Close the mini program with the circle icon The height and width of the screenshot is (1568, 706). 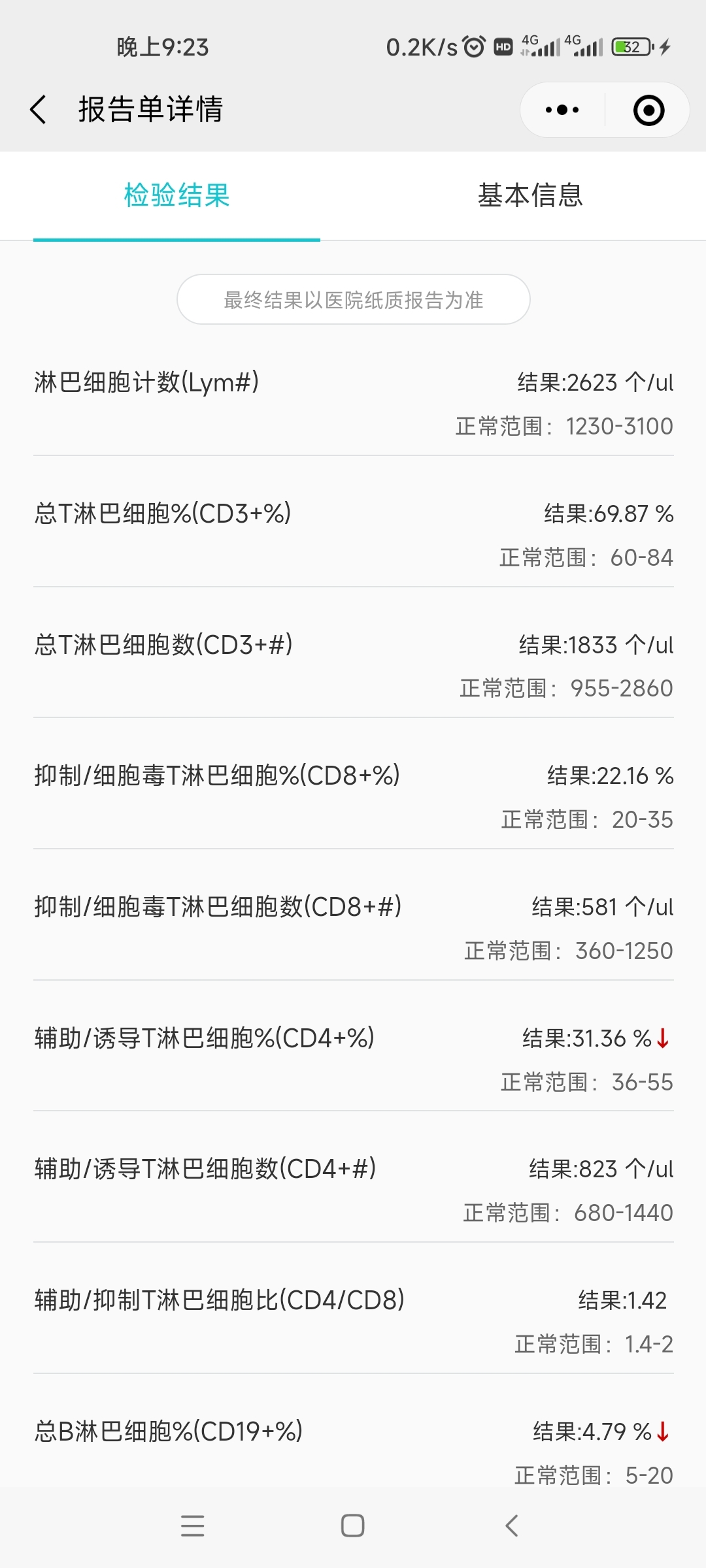coord(649,110)
